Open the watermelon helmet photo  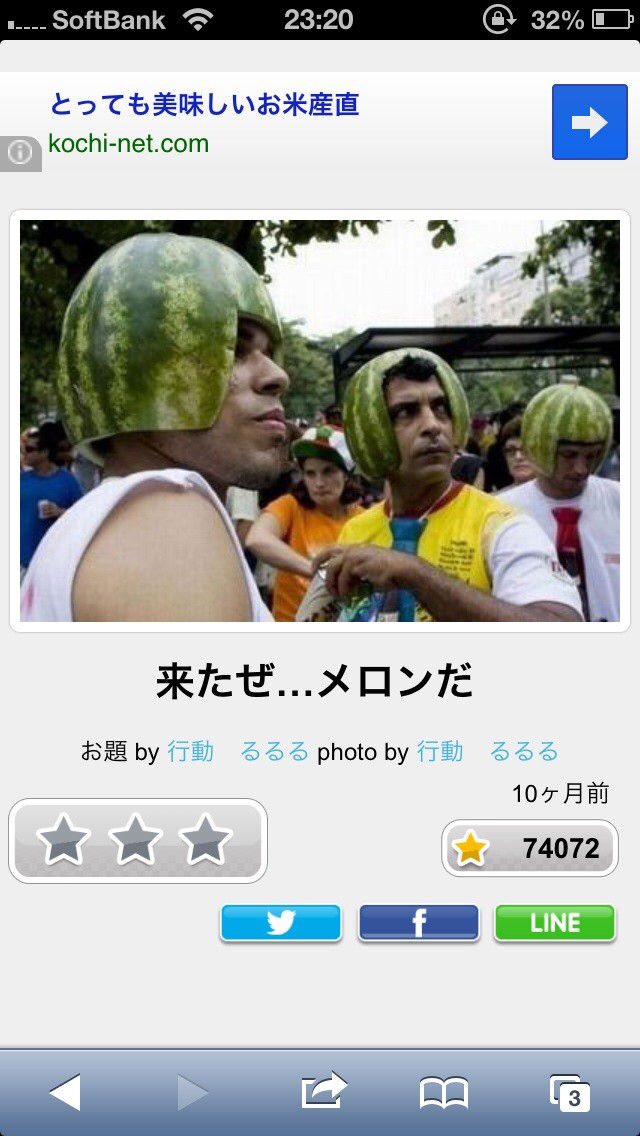[320, 421]
